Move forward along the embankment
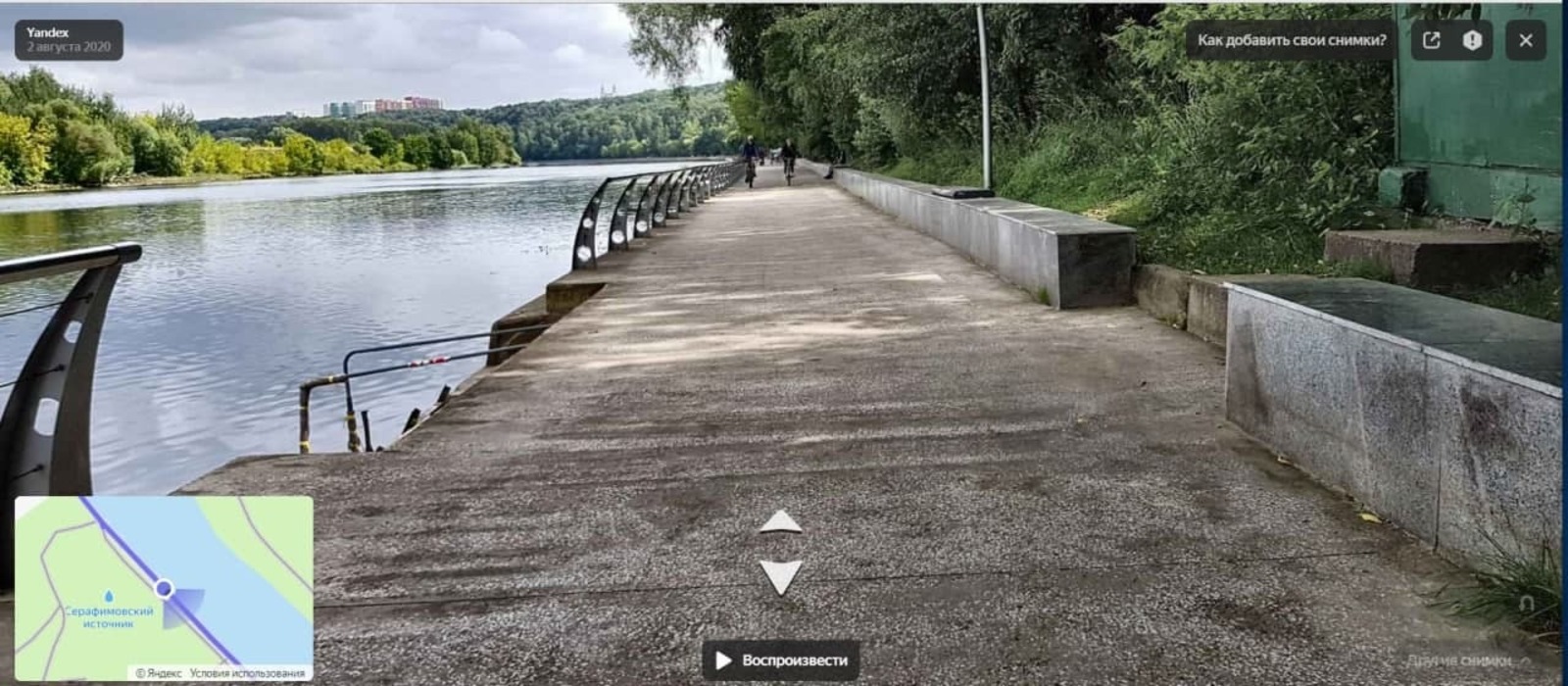Viewport: 1568px width, 686px height. [781, 522]
